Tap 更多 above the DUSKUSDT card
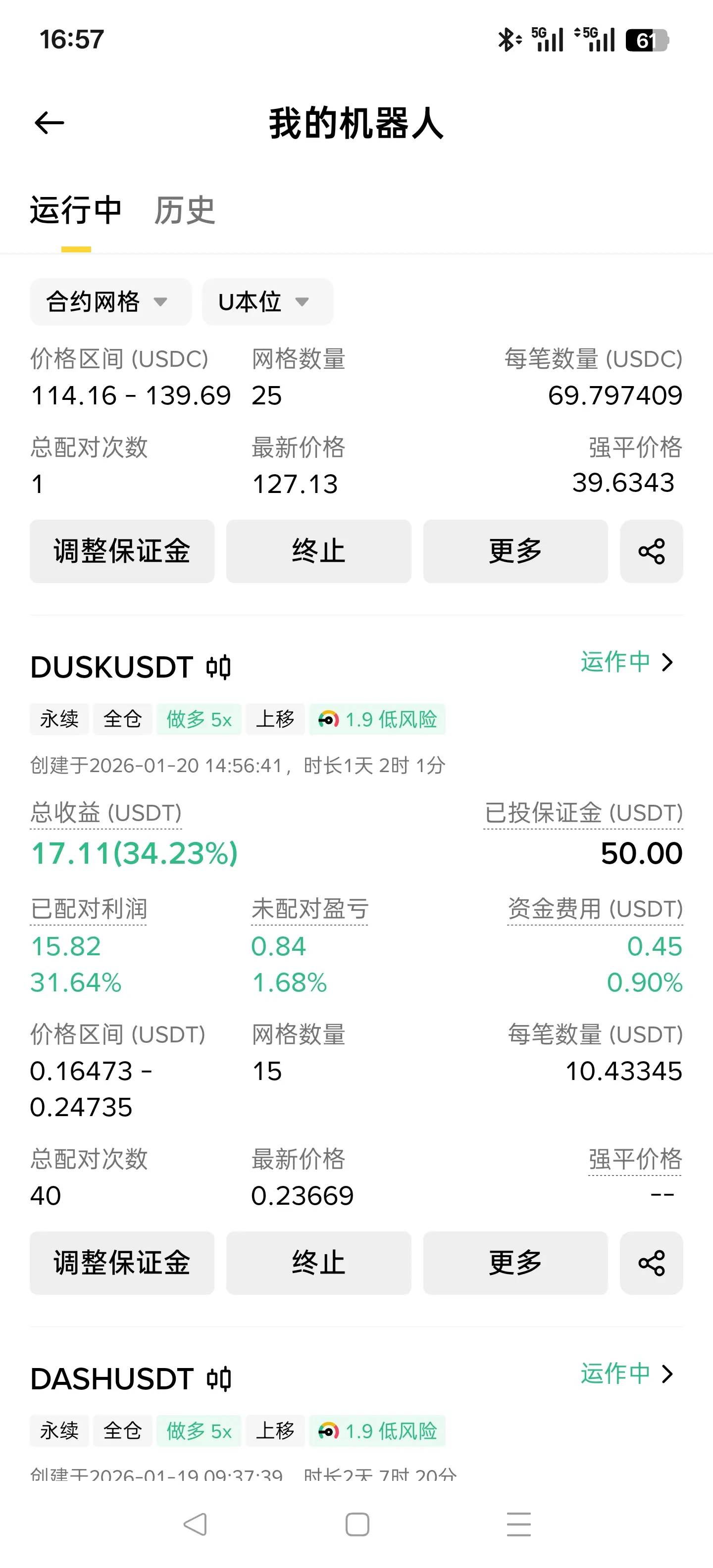The width and height of the screenshot is (713, 1568). pyautogui.click(x=515, y=551)
